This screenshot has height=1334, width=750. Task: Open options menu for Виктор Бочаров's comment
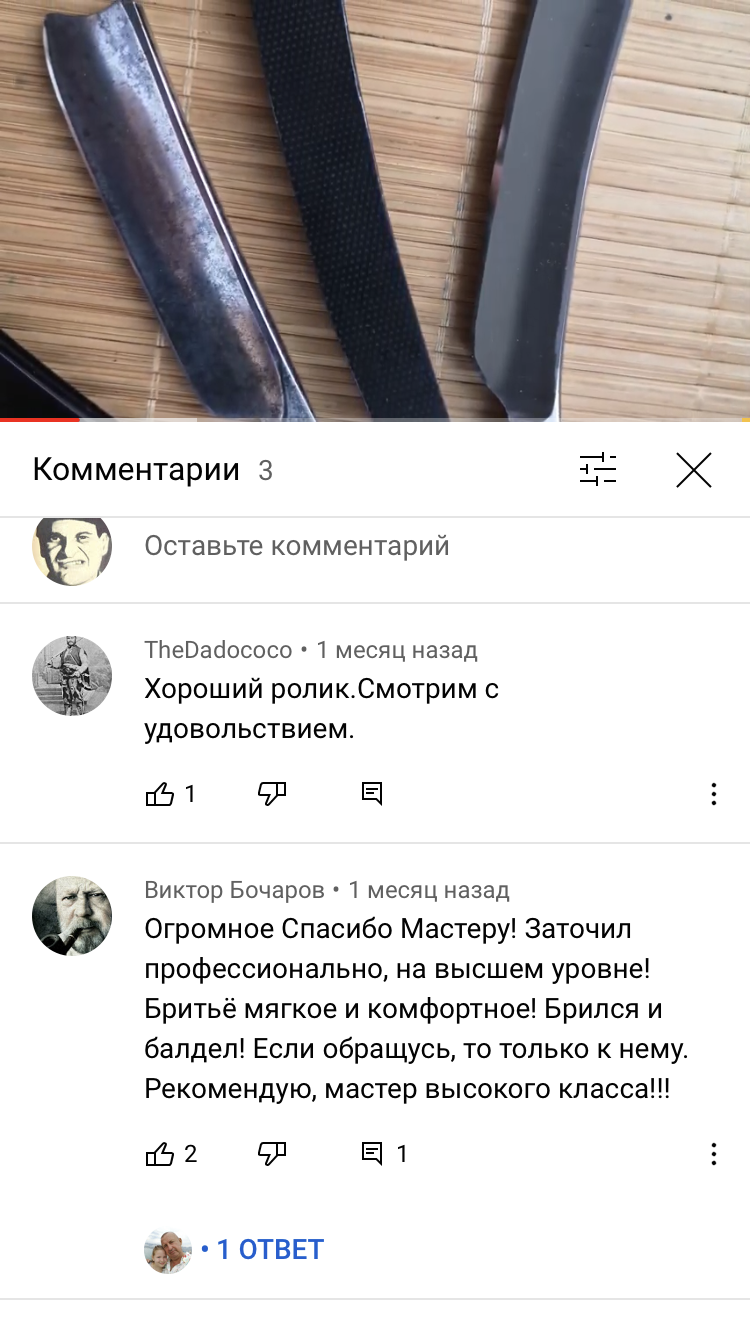pyautogui.click(x=713, y=1154)
